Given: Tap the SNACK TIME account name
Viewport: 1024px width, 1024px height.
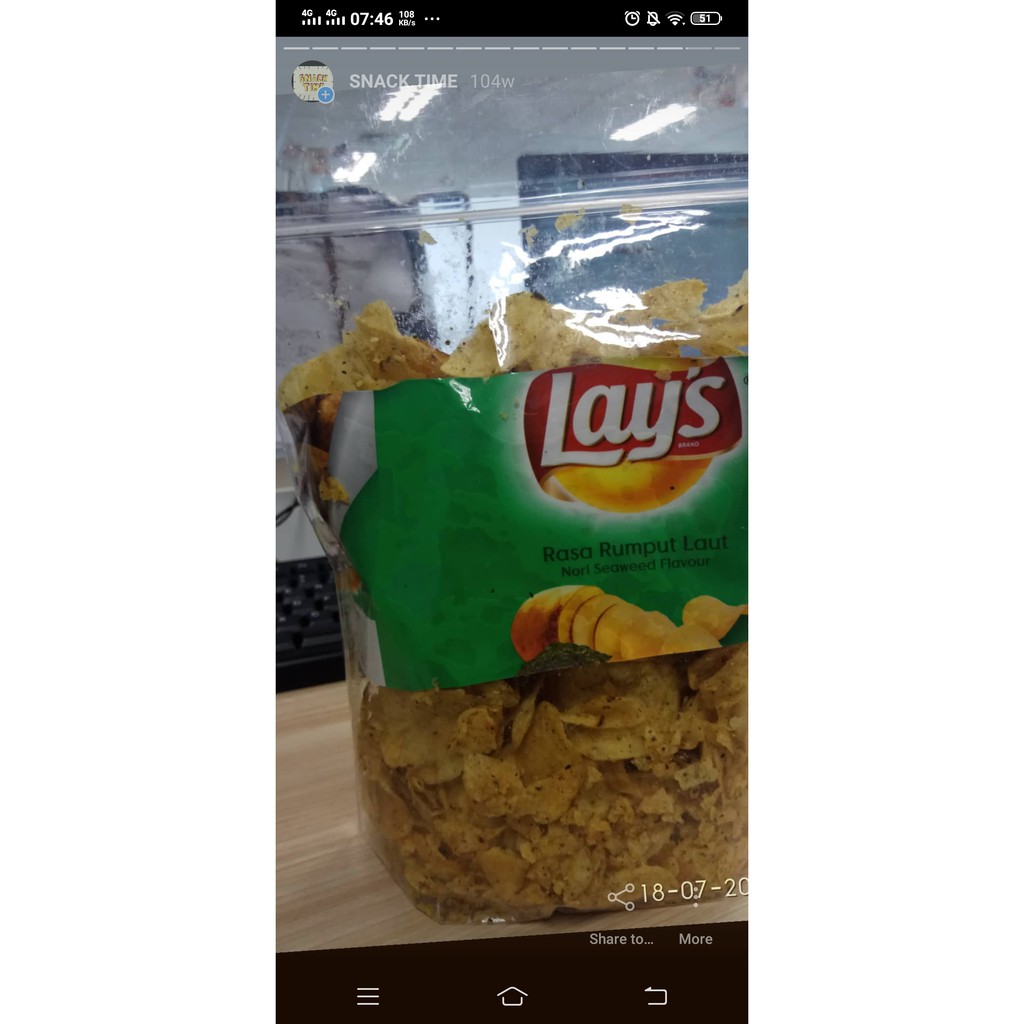Looking at the screenshot, I should tap(403, 81).
